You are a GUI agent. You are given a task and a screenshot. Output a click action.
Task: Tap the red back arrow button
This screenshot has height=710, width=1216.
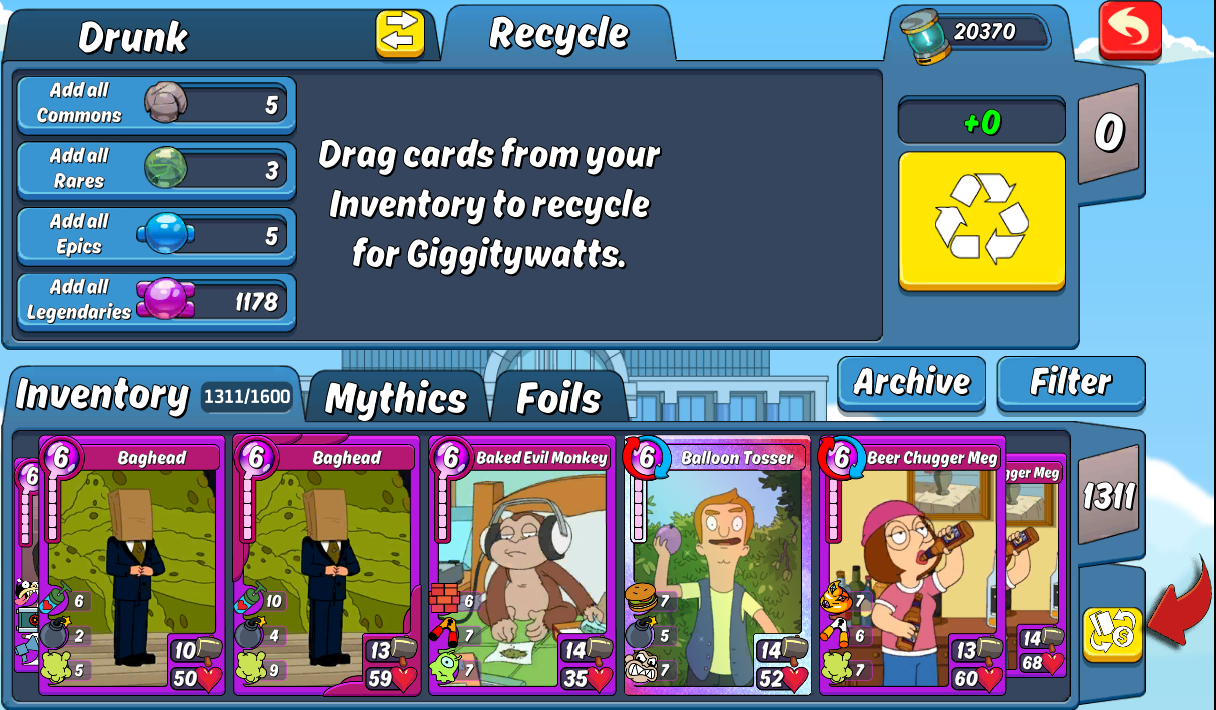[1130, 31]
